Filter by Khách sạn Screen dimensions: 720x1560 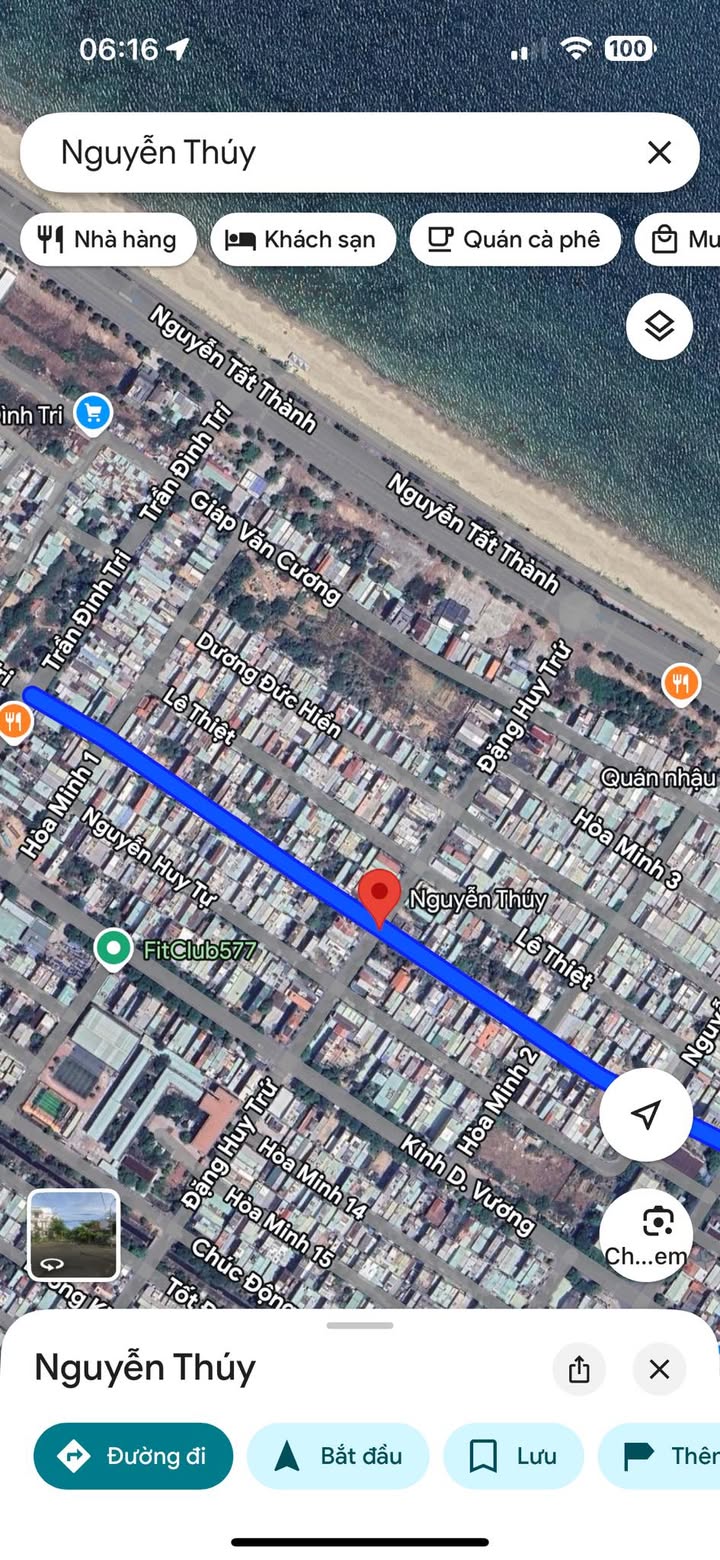click(x=302, y=239)
